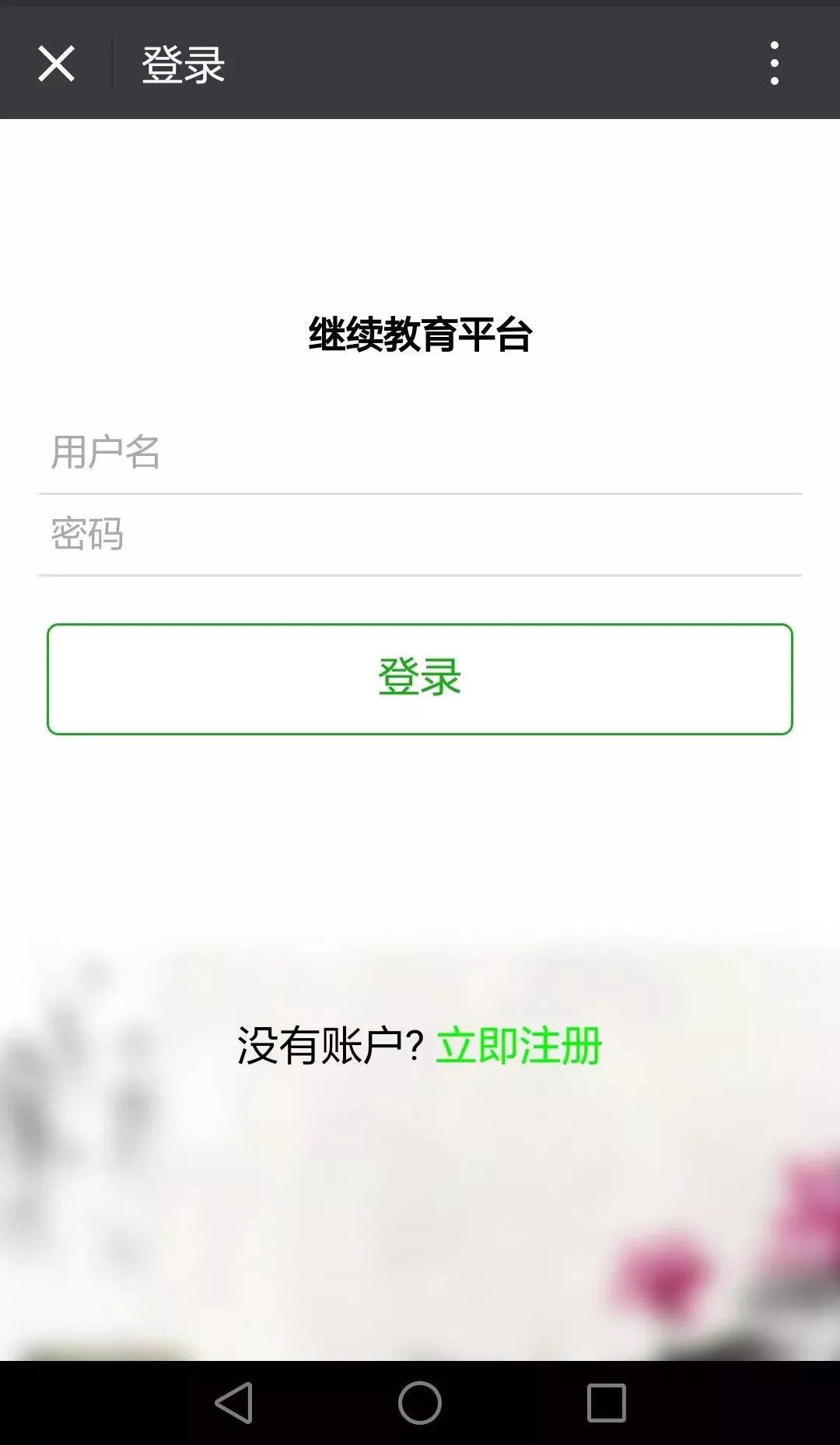This screenshot has height=1445, width=840.
Task: Open the recent apps view
Action: (x=606, y=1403)
